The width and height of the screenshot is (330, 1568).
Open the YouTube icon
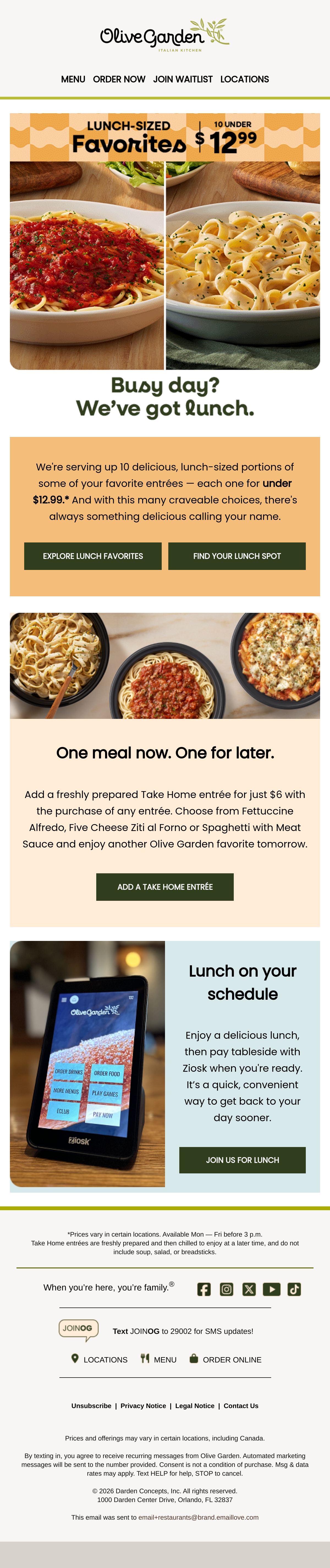point(271,1289)
